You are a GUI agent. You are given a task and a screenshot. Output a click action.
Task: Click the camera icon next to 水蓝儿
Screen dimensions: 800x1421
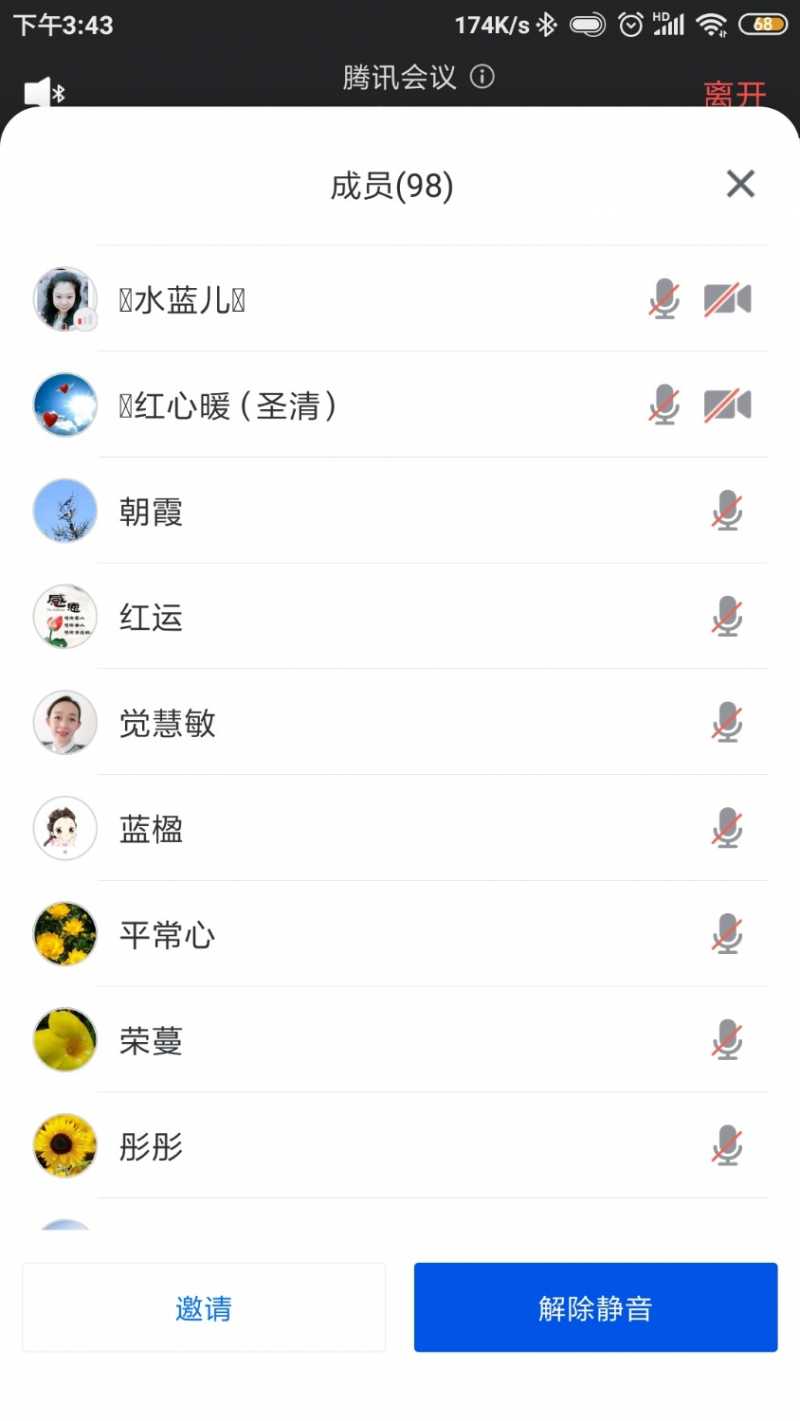point(728,299)
